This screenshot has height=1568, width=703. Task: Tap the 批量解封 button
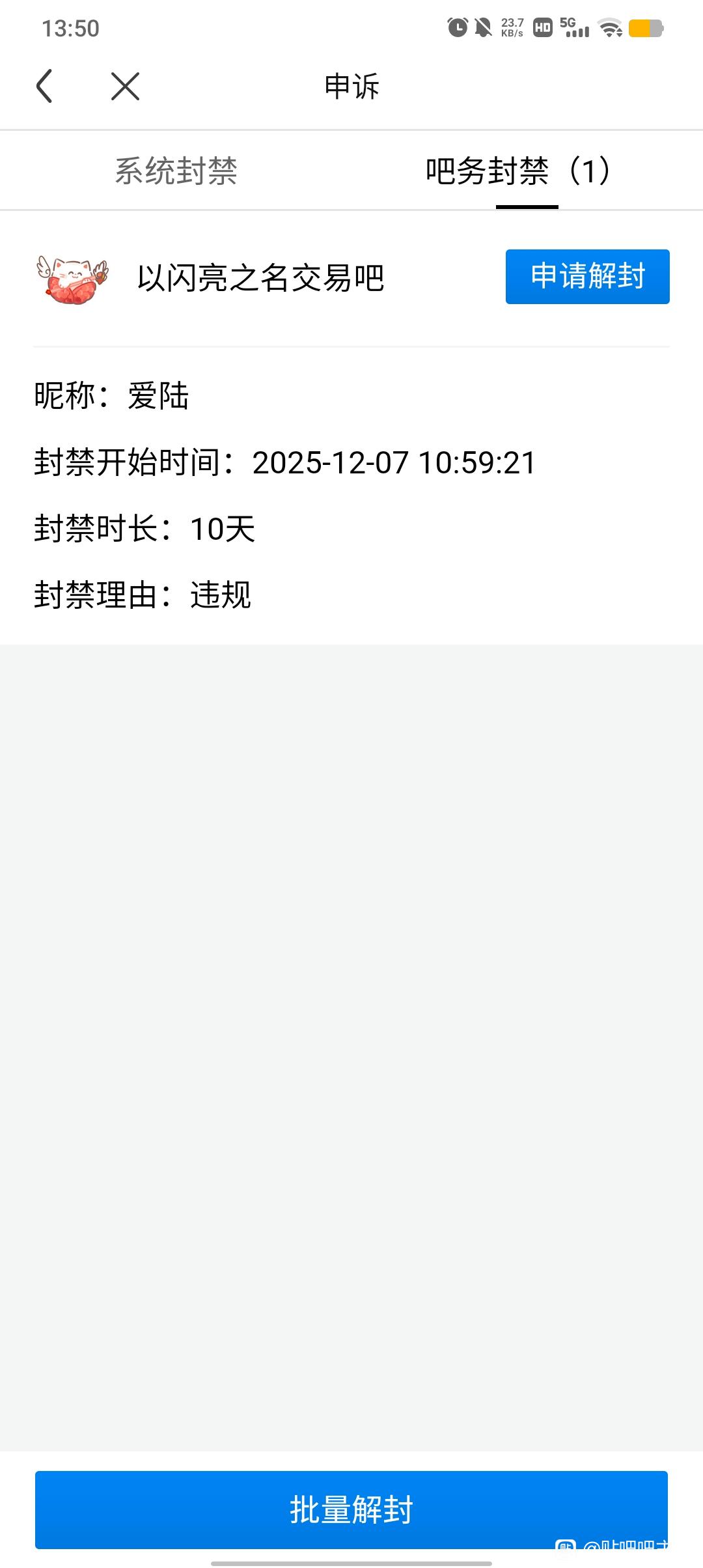[351, 1509]
